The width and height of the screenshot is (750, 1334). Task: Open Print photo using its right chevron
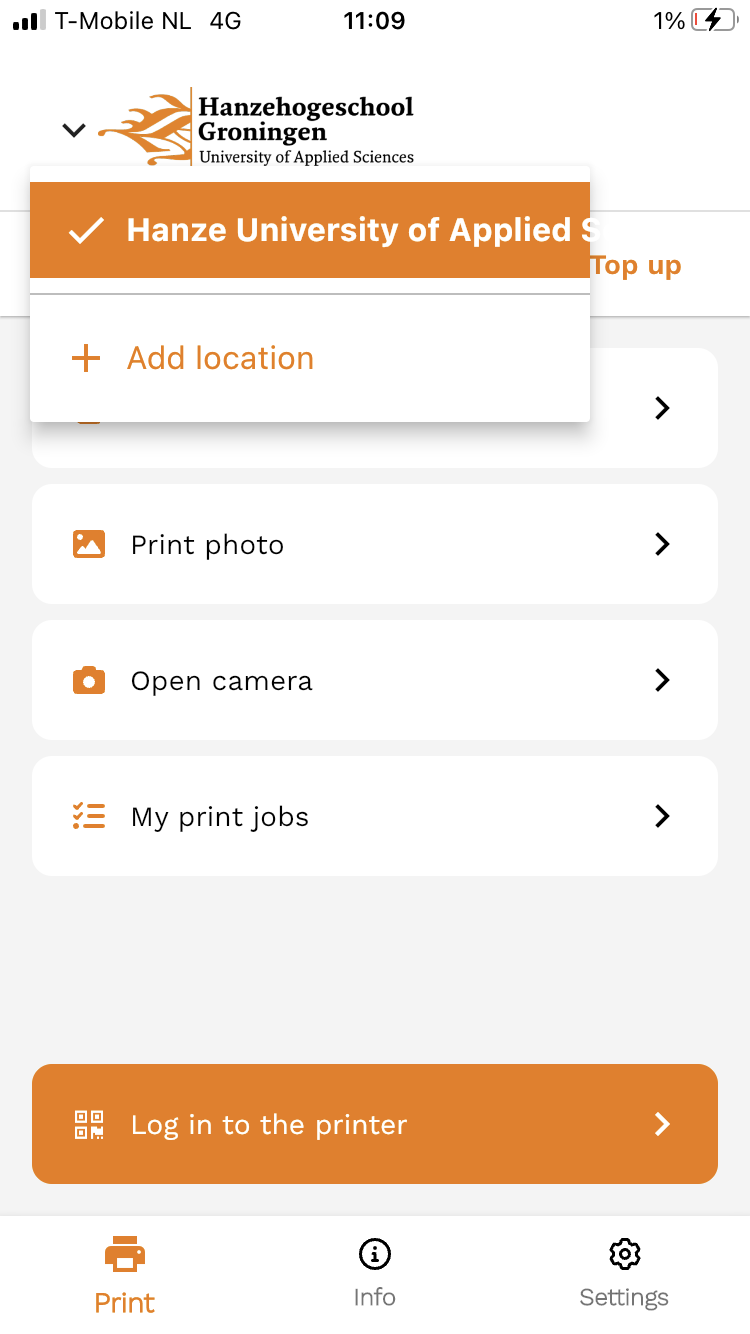click(x=661, y=544)
